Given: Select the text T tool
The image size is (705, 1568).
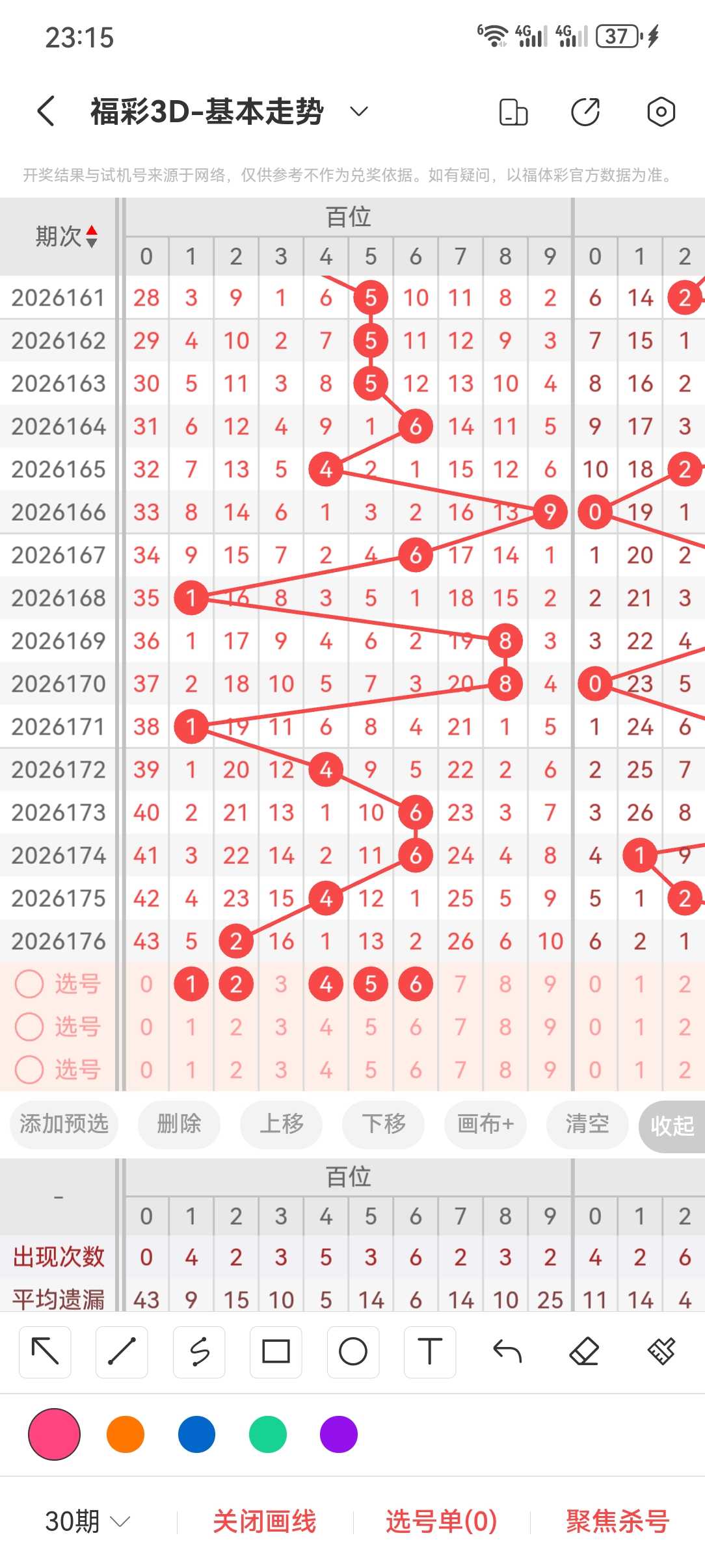Looking at the screenshot, I should (430, 1352).
